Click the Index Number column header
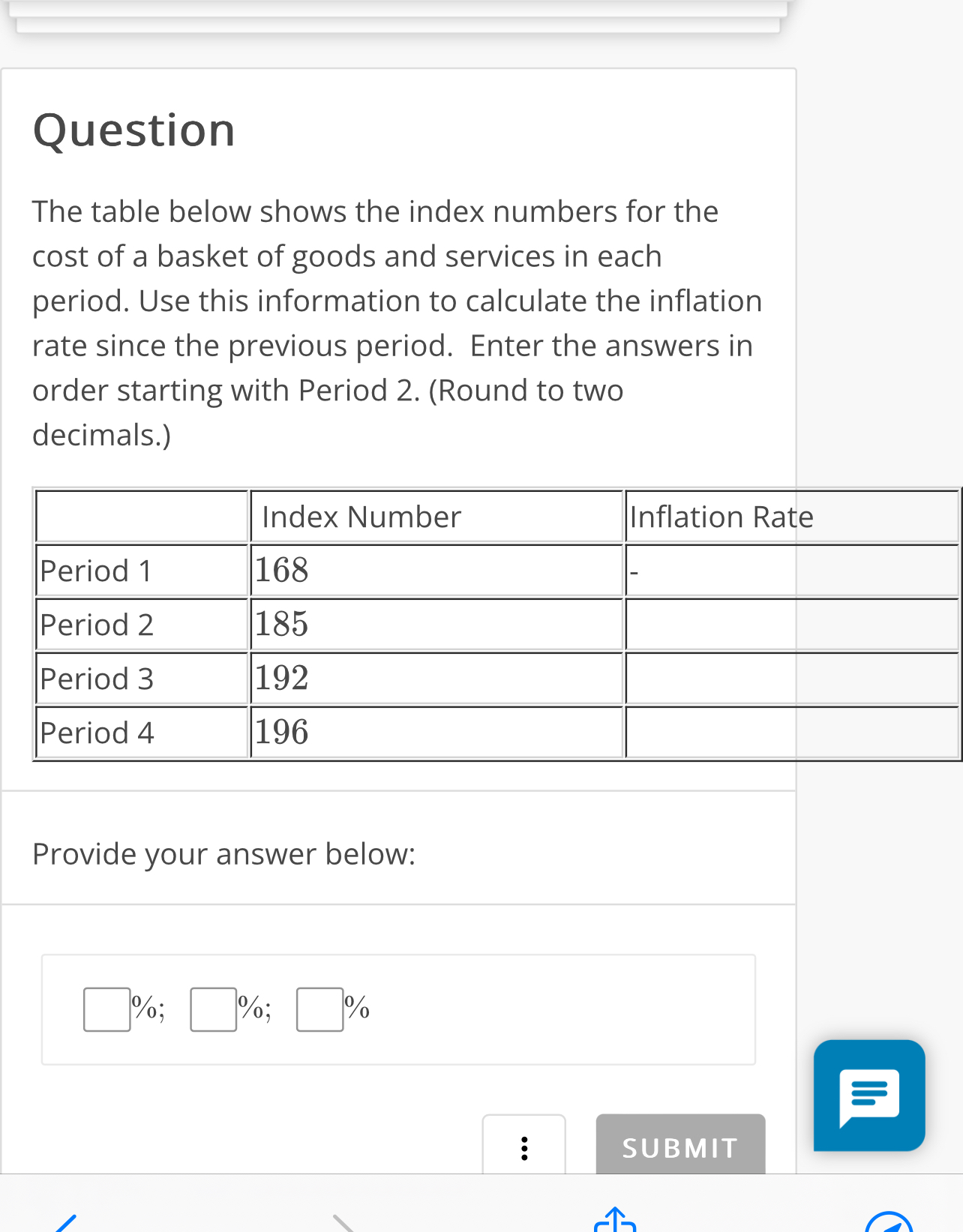 [x=361, y=517]
